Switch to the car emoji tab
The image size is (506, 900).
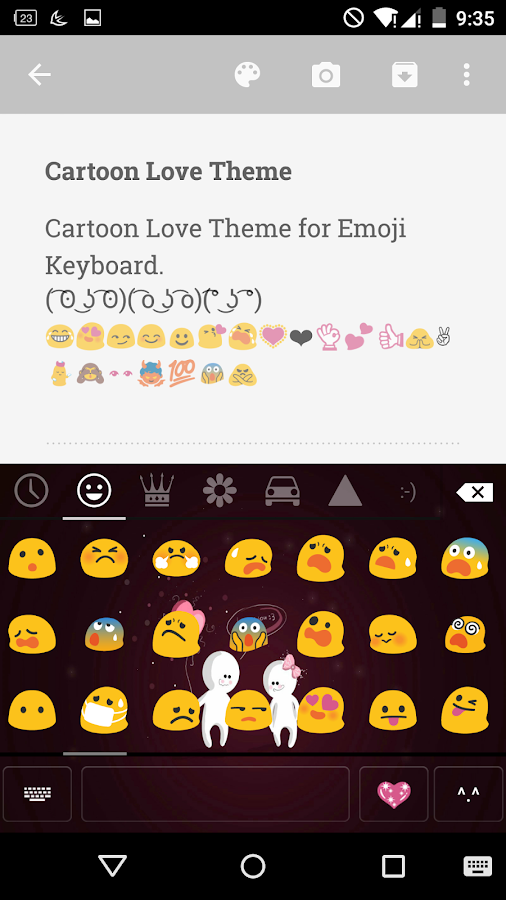click(282, 491)
